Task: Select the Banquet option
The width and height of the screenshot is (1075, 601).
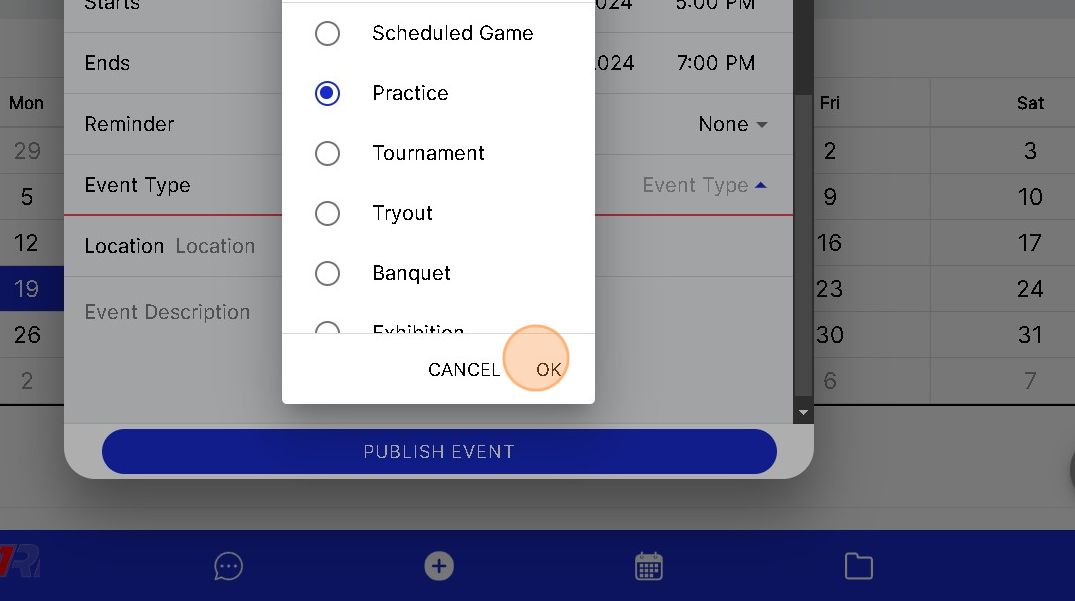Action: point(327,273)
